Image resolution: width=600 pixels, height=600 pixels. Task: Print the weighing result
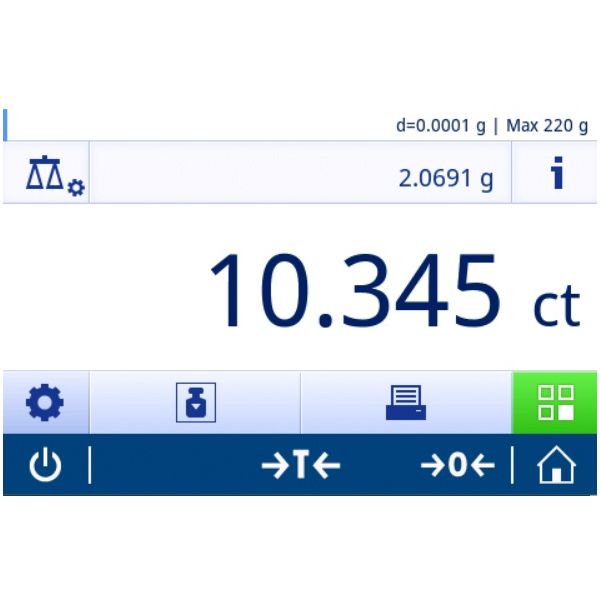406,403
